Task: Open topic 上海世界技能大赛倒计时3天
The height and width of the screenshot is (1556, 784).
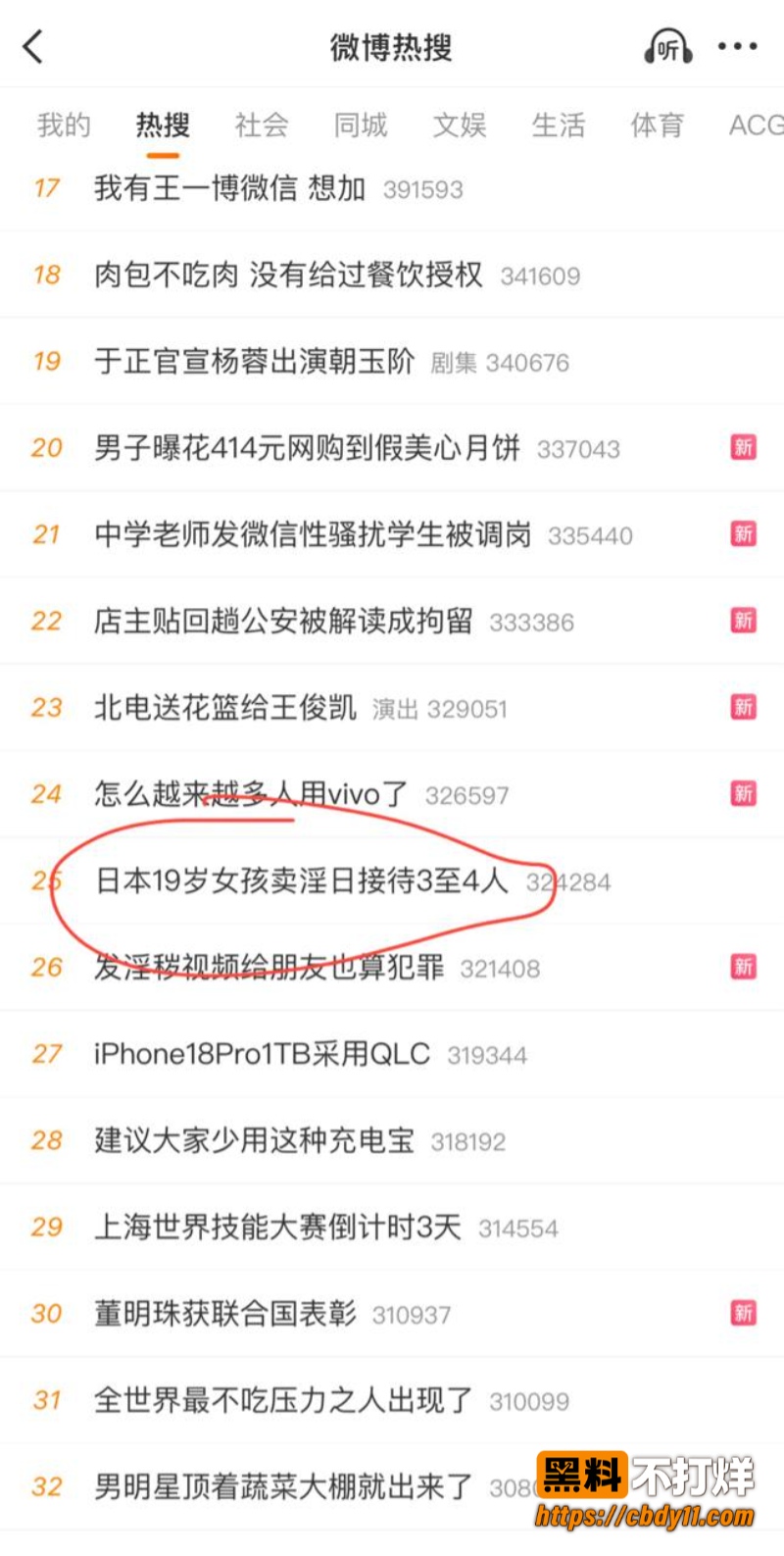Action: click(x=392, y=1227)
